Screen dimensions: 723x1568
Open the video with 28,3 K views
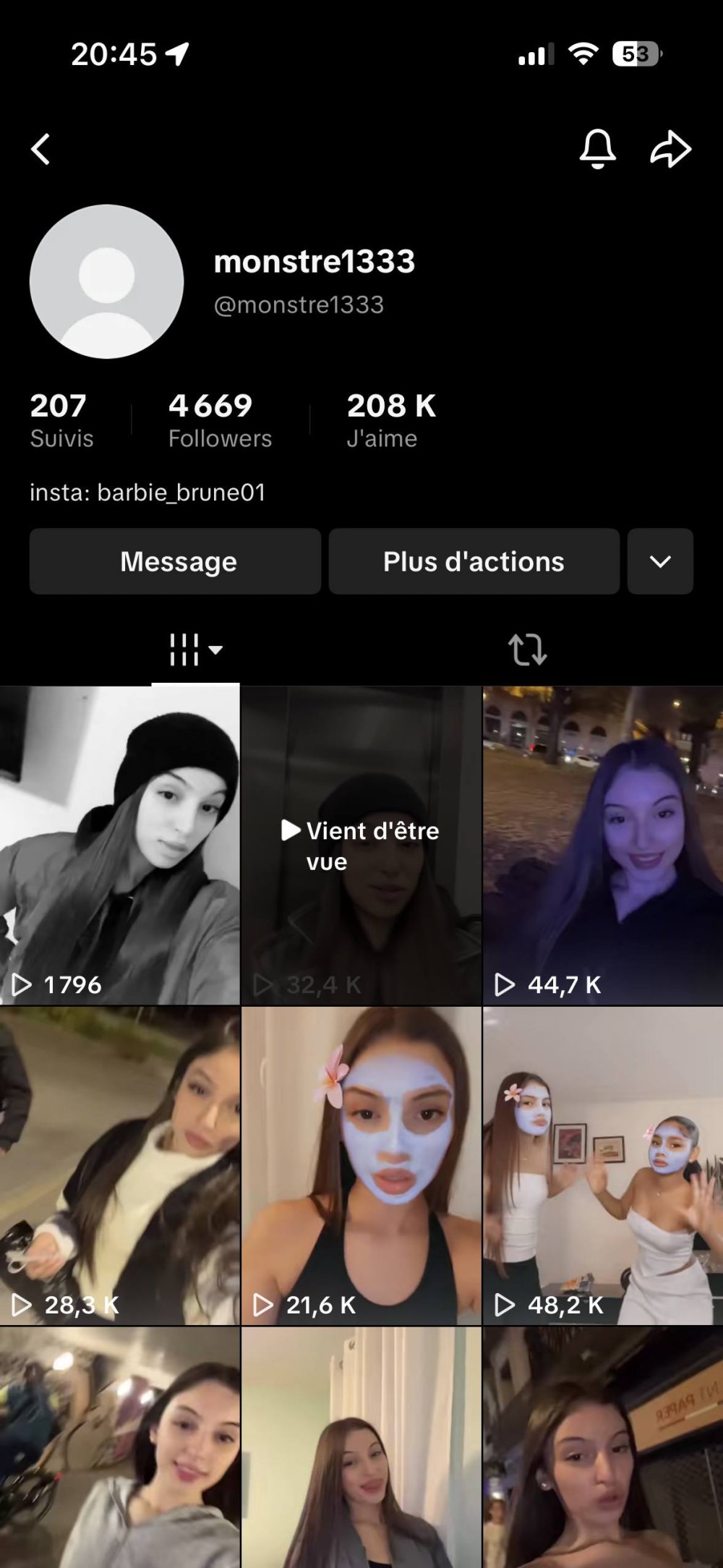pyautogui.click(x=119, y=1165)
